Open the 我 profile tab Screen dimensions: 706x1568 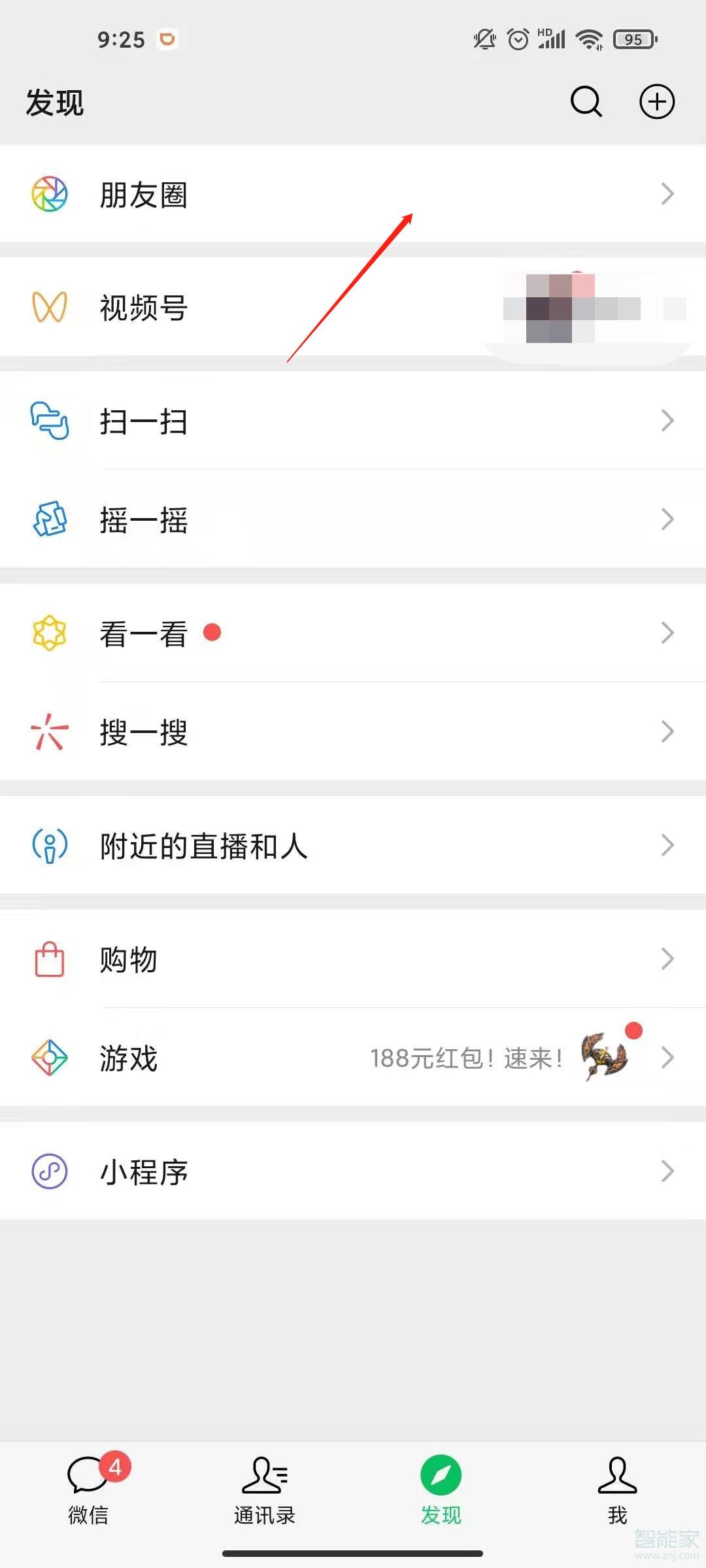[x=616, y=1496]
